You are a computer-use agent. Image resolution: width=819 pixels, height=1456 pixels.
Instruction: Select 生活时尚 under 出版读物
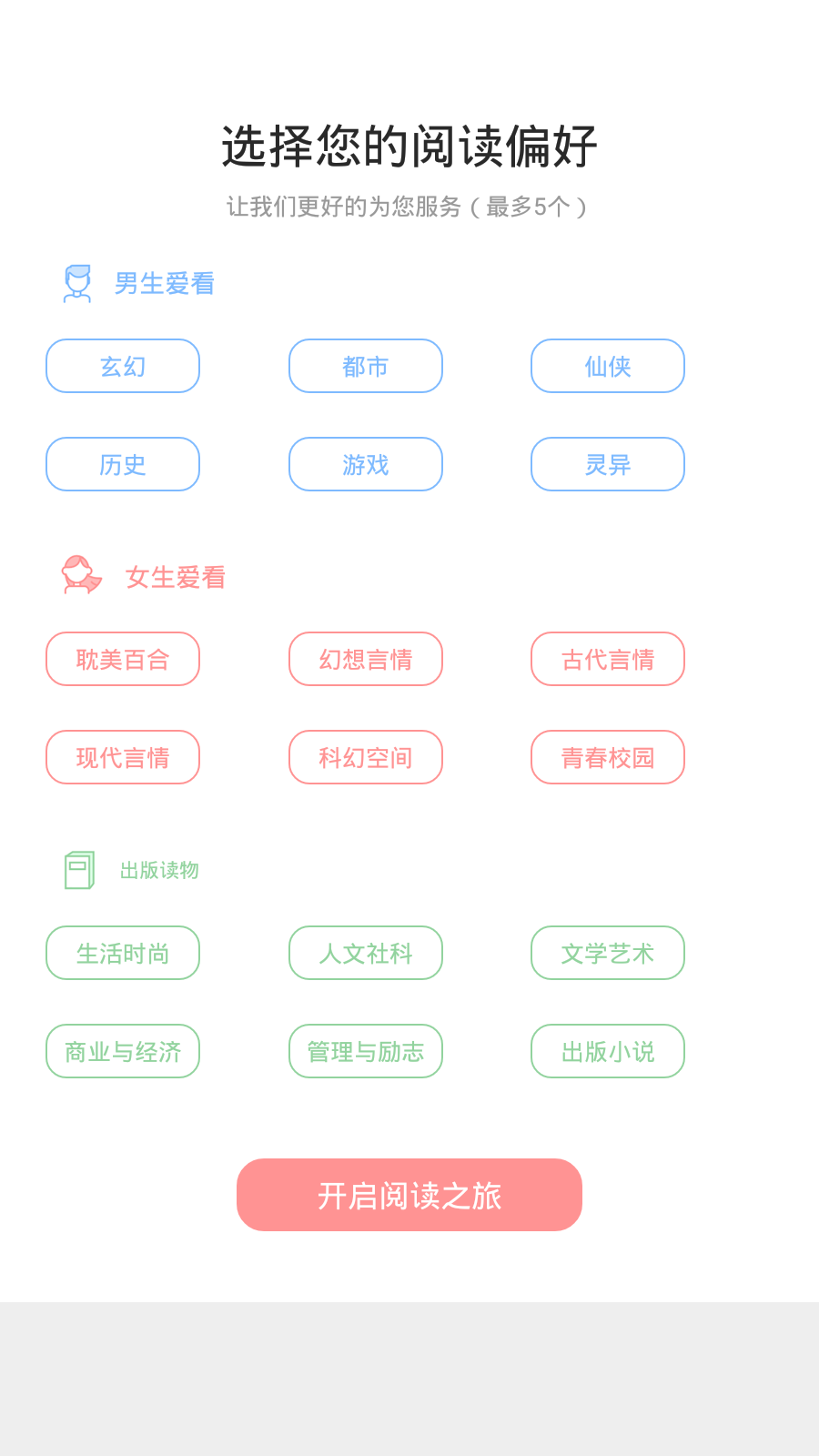coord(123,953)
